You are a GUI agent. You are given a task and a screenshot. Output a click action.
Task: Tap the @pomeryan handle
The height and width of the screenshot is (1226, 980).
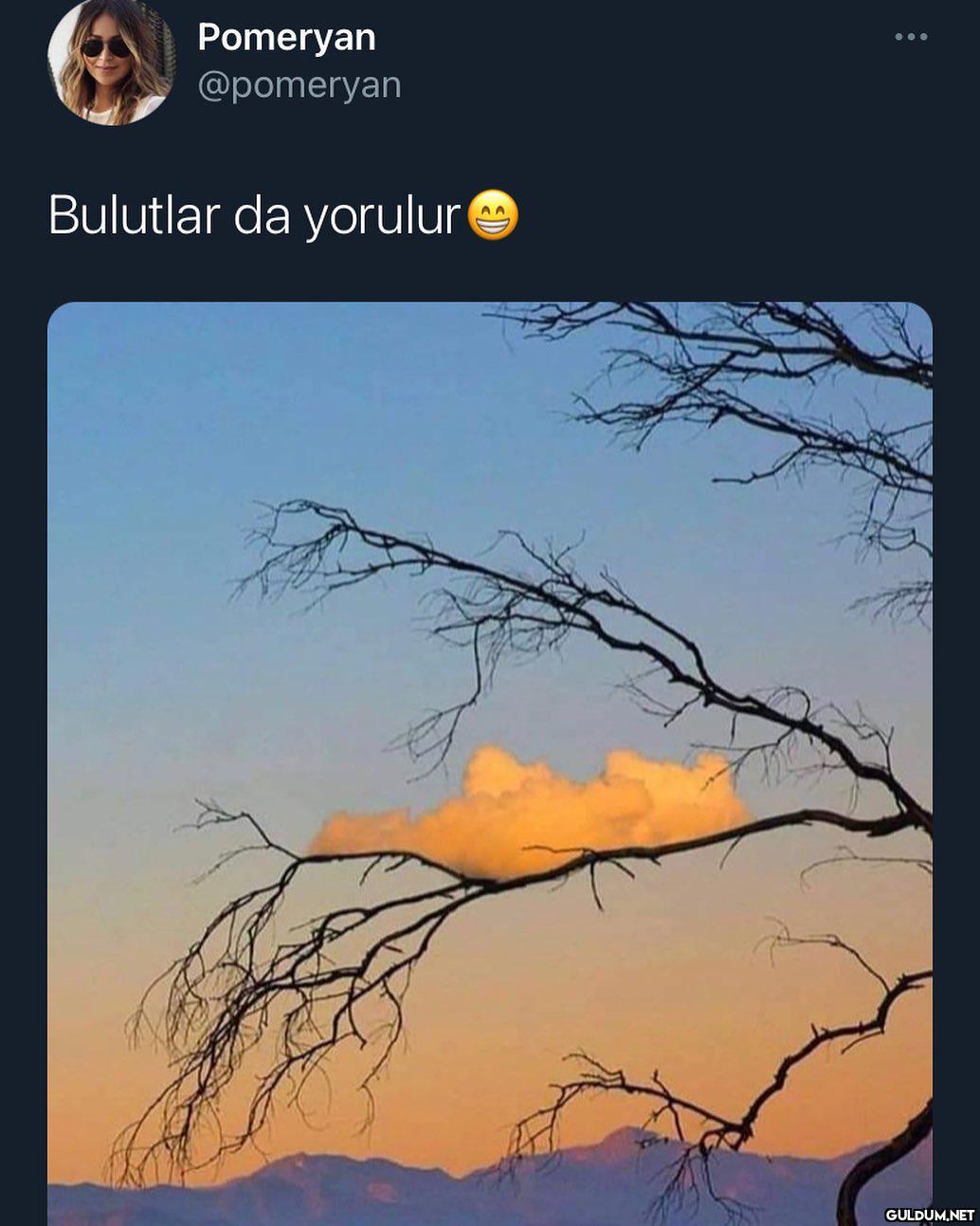[x=299, y=85]
